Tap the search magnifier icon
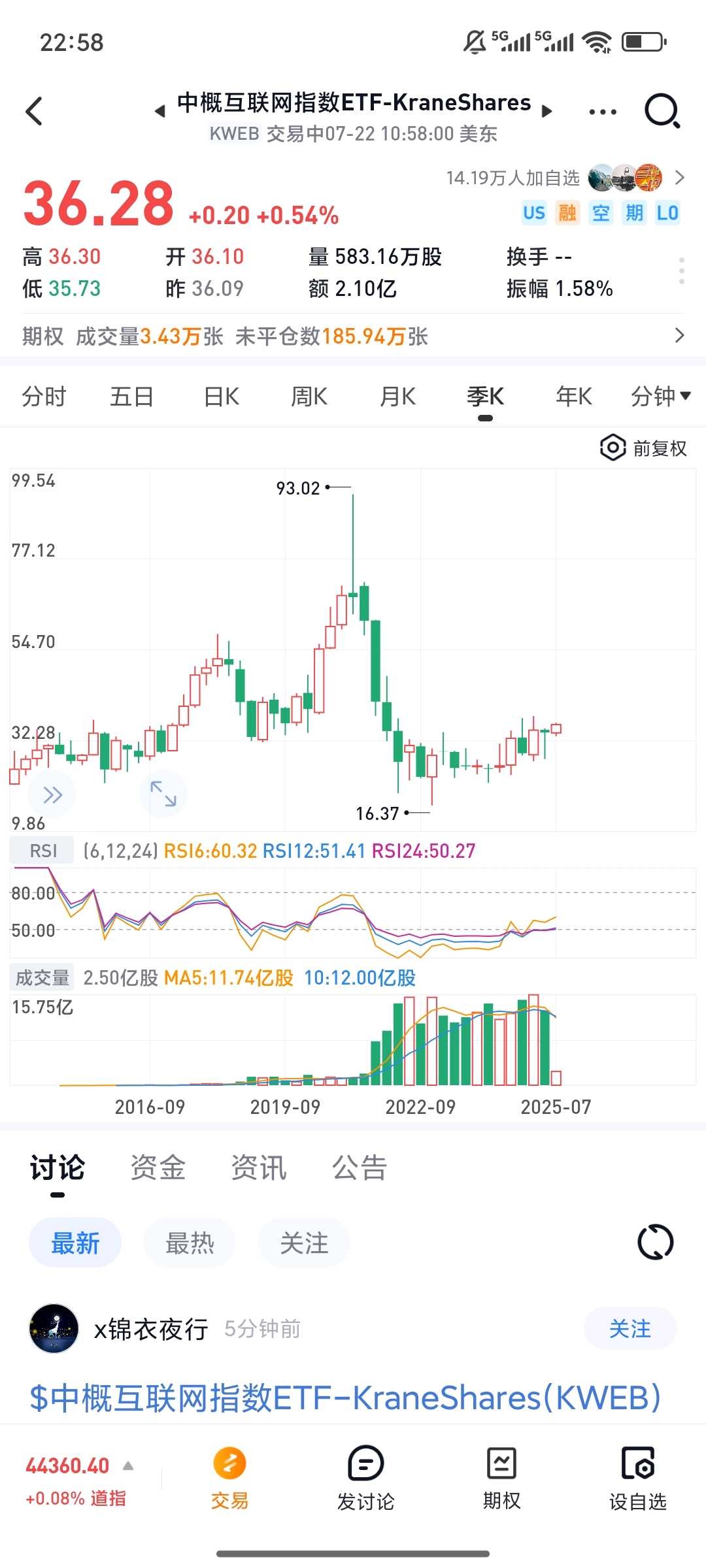Image resolution: width=706 pixels, height=1568 pixels. 662,111
